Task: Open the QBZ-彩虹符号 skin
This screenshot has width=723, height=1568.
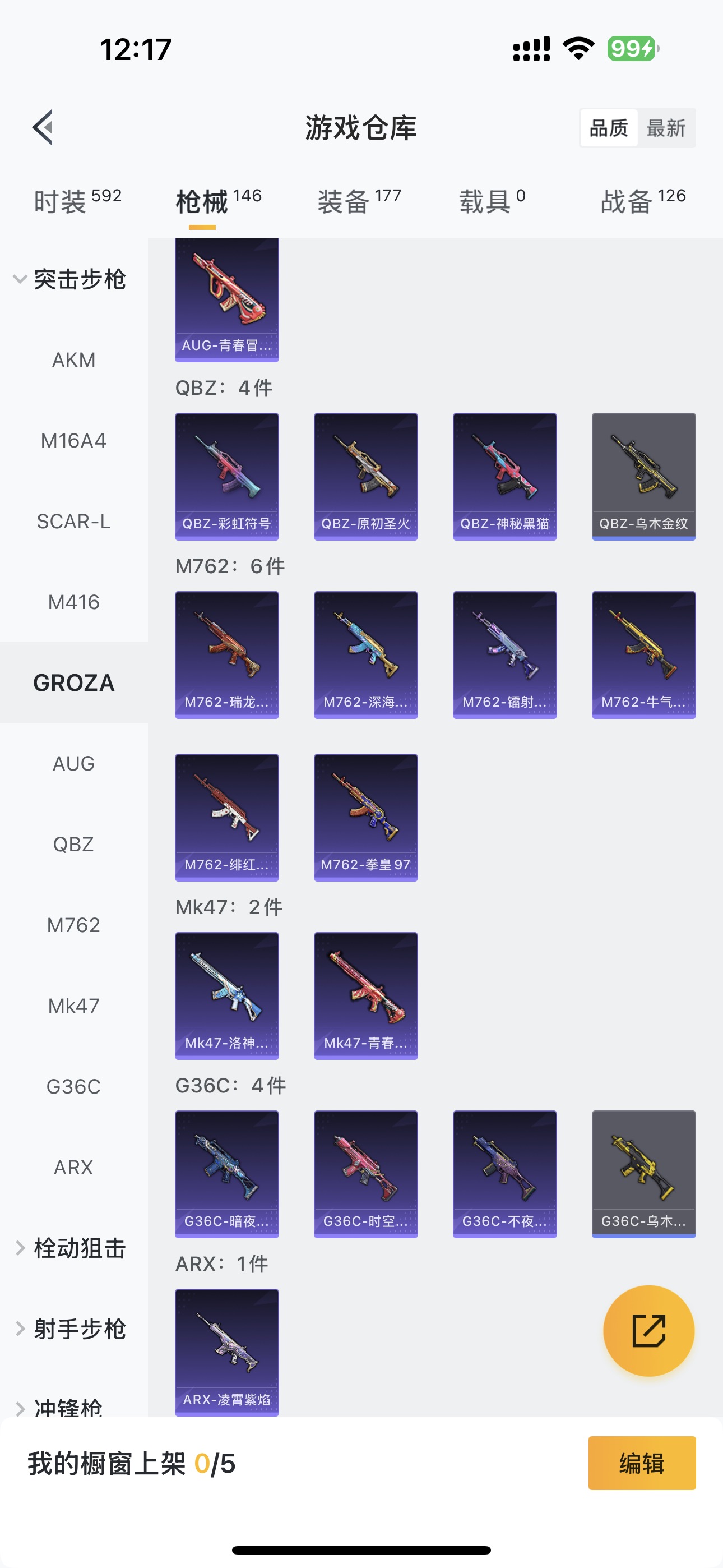Action: tap(226, 476)
